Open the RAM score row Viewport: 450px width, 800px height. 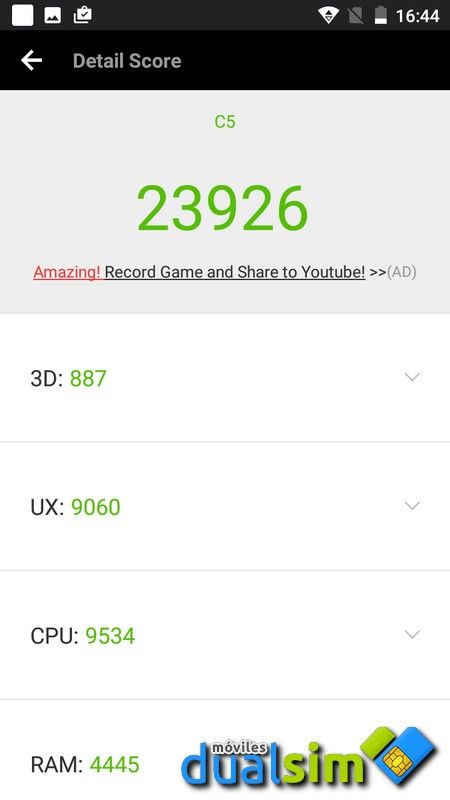225,750
